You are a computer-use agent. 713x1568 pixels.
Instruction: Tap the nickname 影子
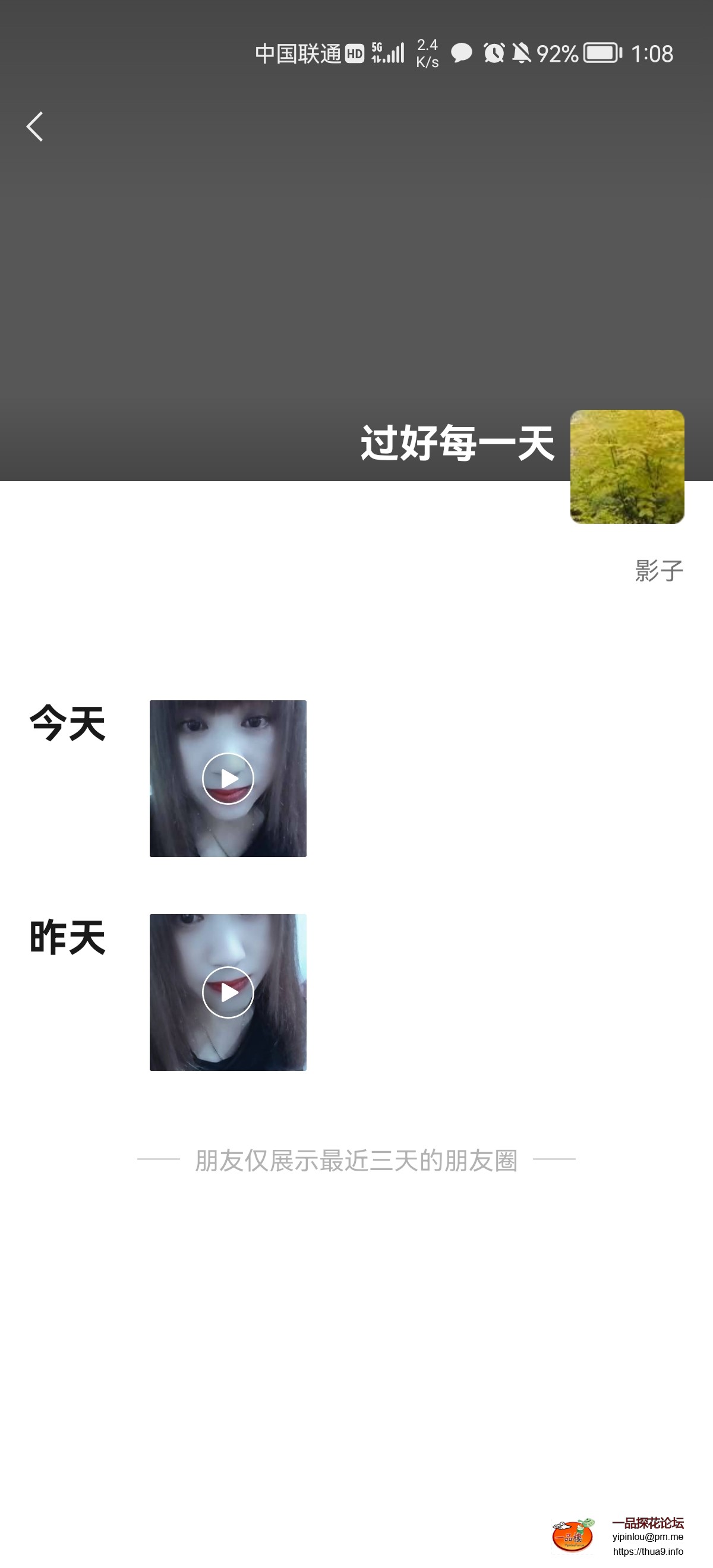coord(657,571)
